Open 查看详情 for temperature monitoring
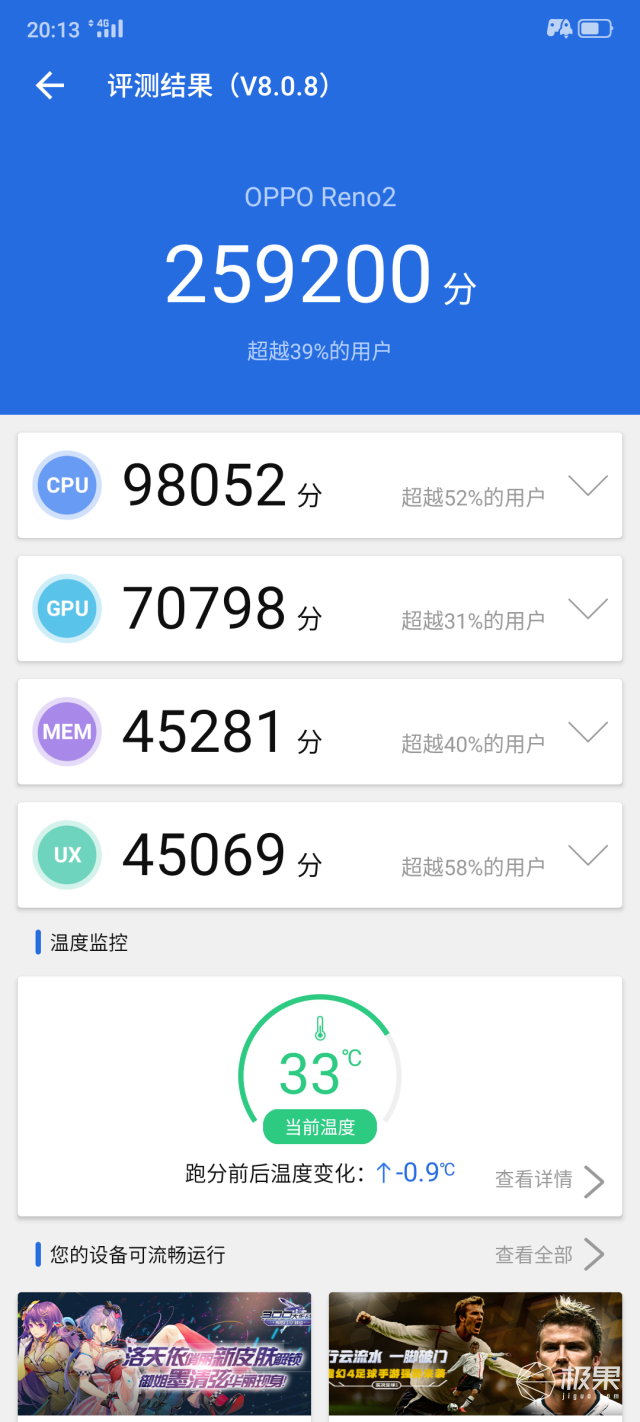This screenshot has height=1422, width=640. 549,1180
